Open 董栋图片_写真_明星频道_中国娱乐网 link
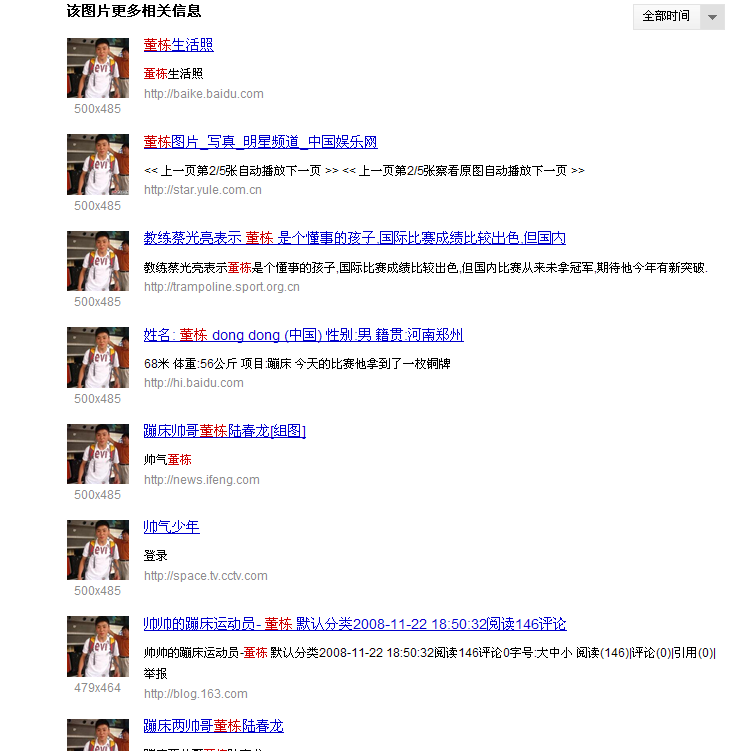This screenshot has height=751, width=744. pyautogui.click(x=260, y=142)
